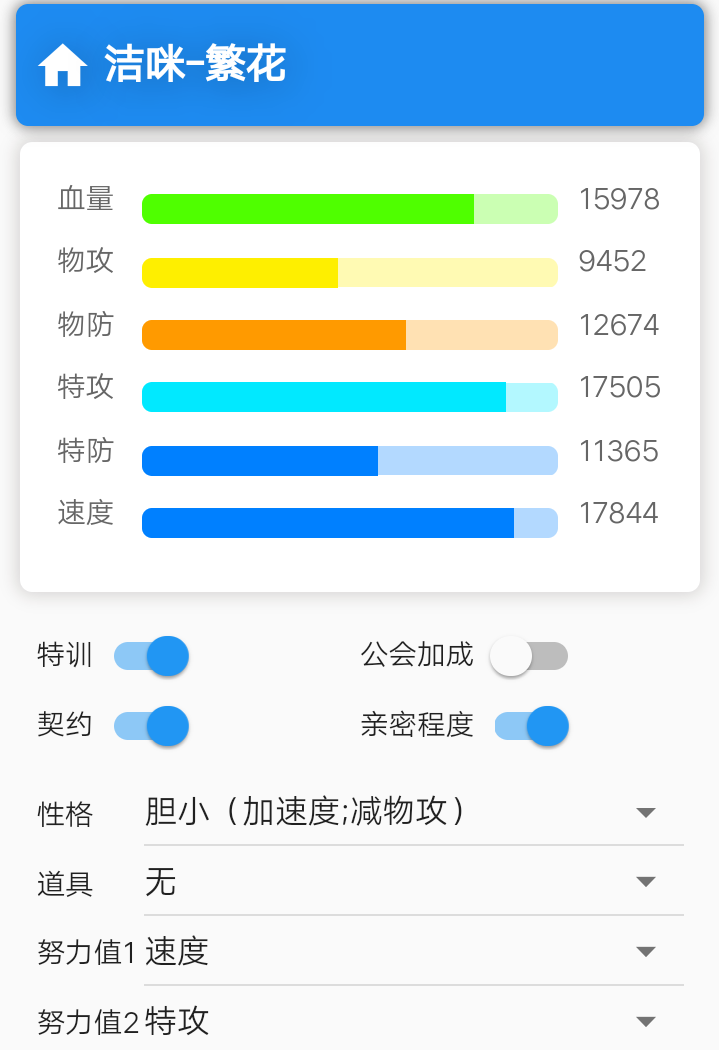This screenshot has height=1050, width=719.
Task: Turn off the 特训 switch
Action: point(152,656)
